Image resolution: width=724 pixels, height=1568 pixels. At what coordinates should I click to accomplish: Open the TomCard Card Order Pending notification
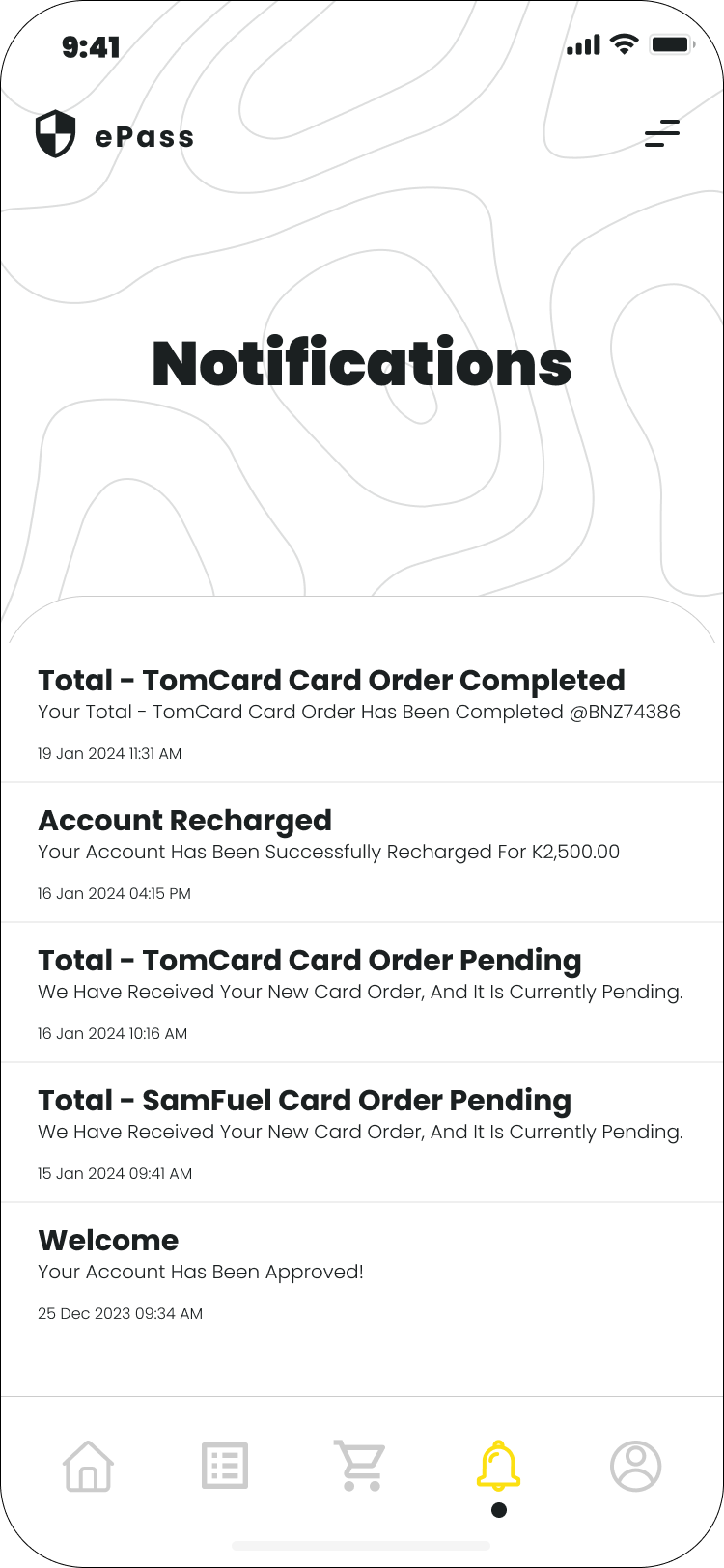[x=362, y=993]
